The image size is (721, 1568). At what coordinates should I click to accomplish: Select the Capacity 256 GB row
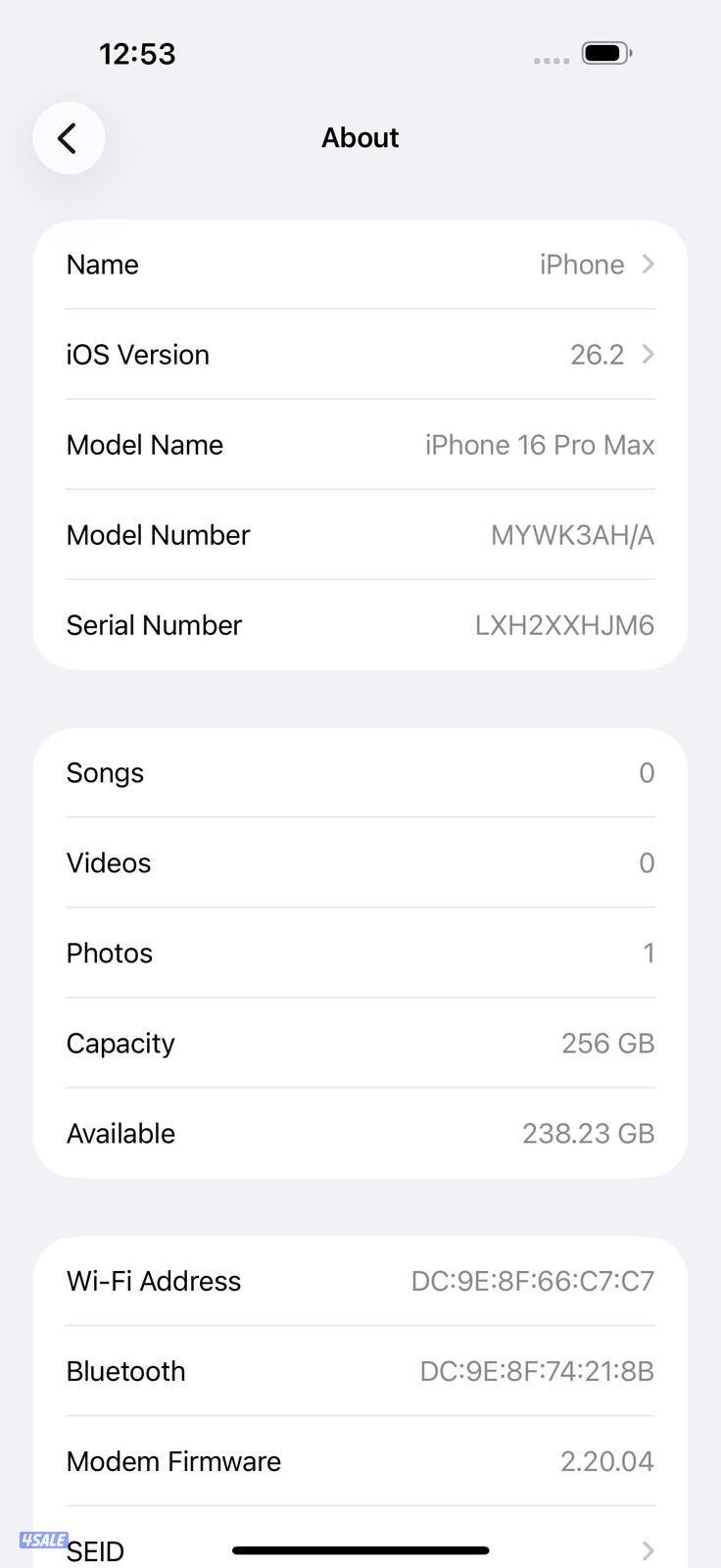pyautogui.click(x=360, y=1043)
